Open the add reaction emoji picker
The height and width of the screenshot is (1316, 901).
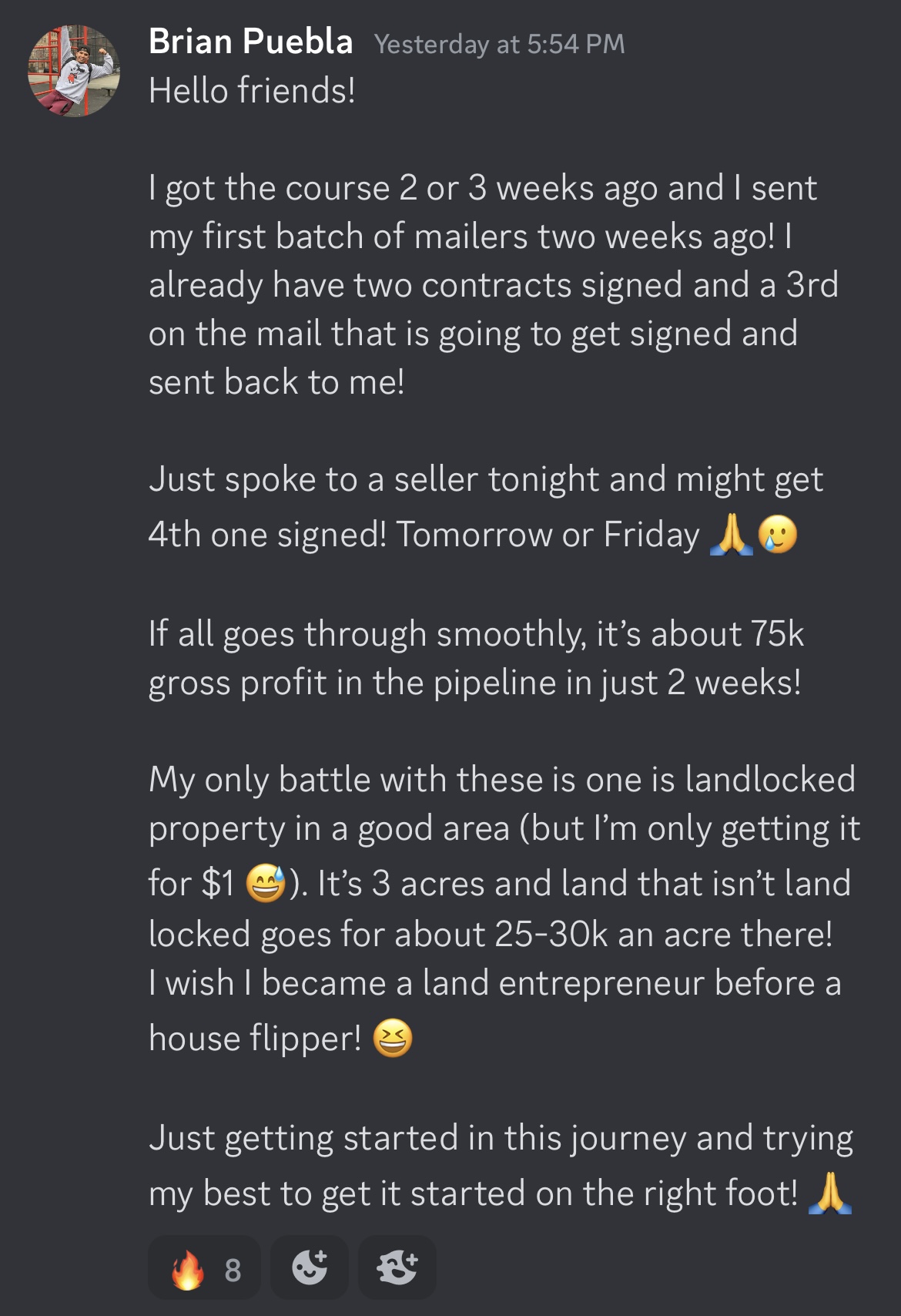[x=310, y=1267]
